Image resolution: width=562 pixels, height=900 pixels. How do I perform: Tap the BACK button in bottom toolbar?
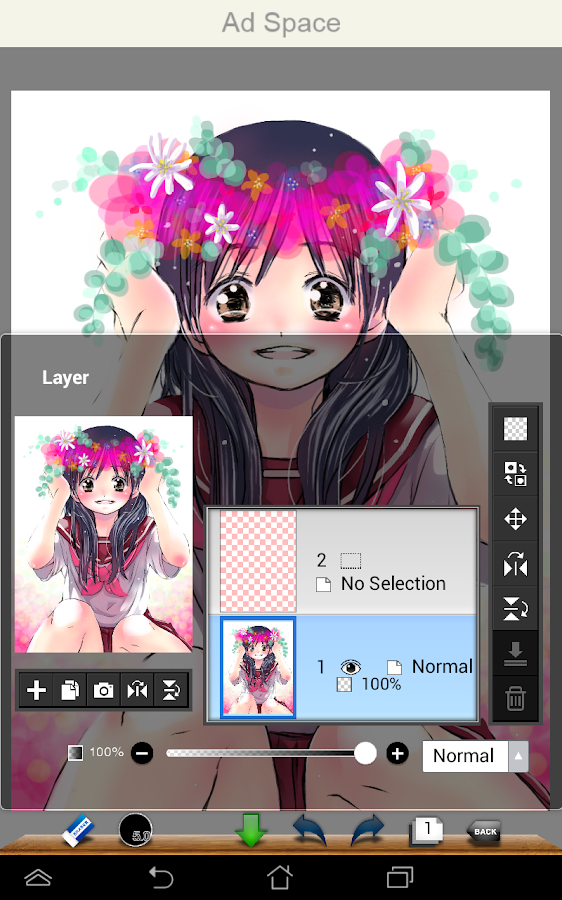click(485, 831)
